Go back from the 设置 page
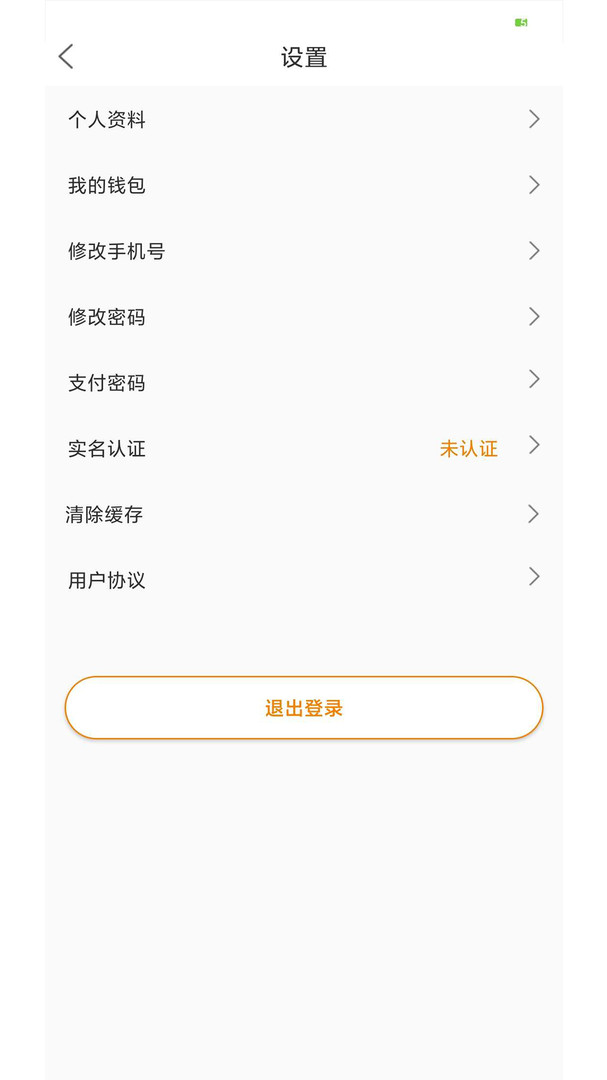This screenshot has width=607, height=1080. pos(66,57)
